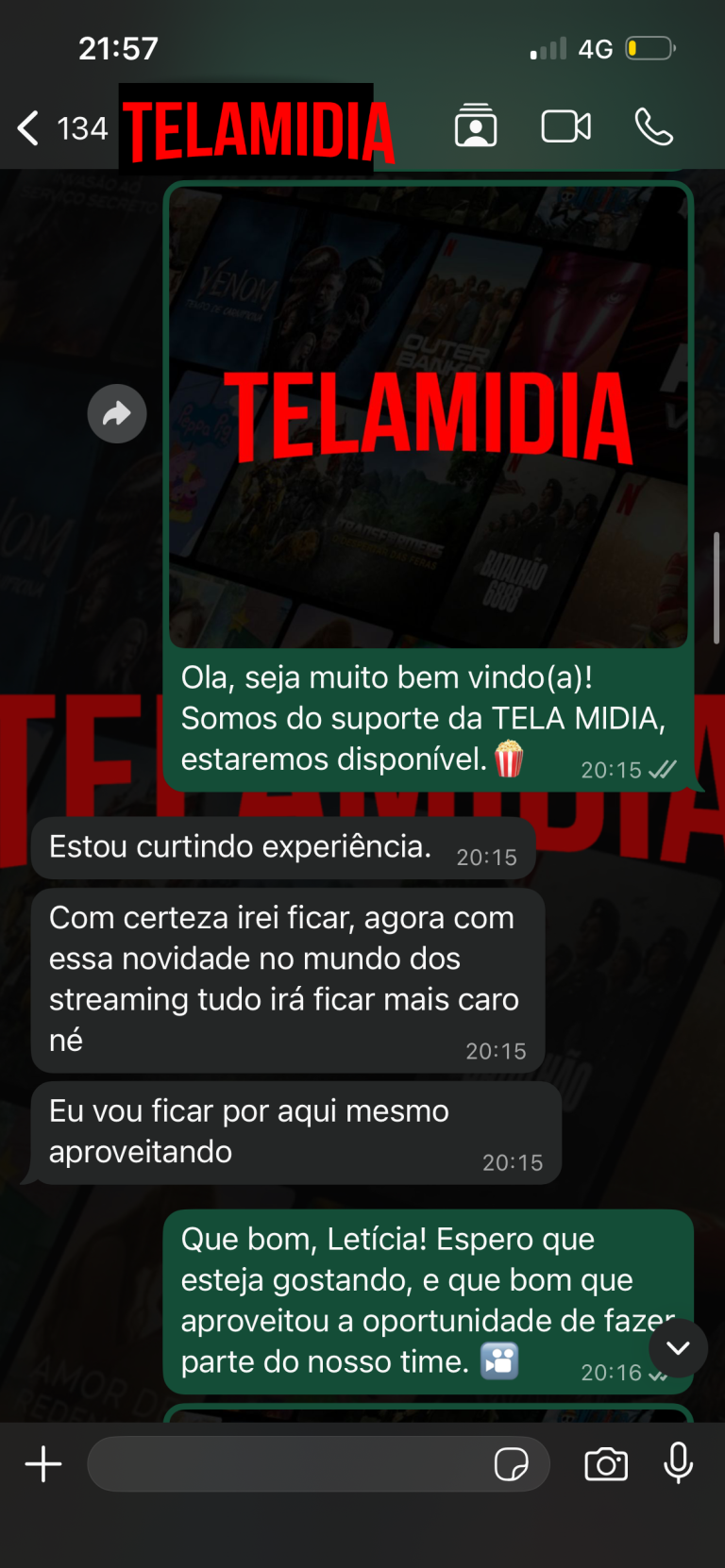Jump to the latest messages
The height and width of the screenshot is (1568, 725).
click(x=678, y=1348)
